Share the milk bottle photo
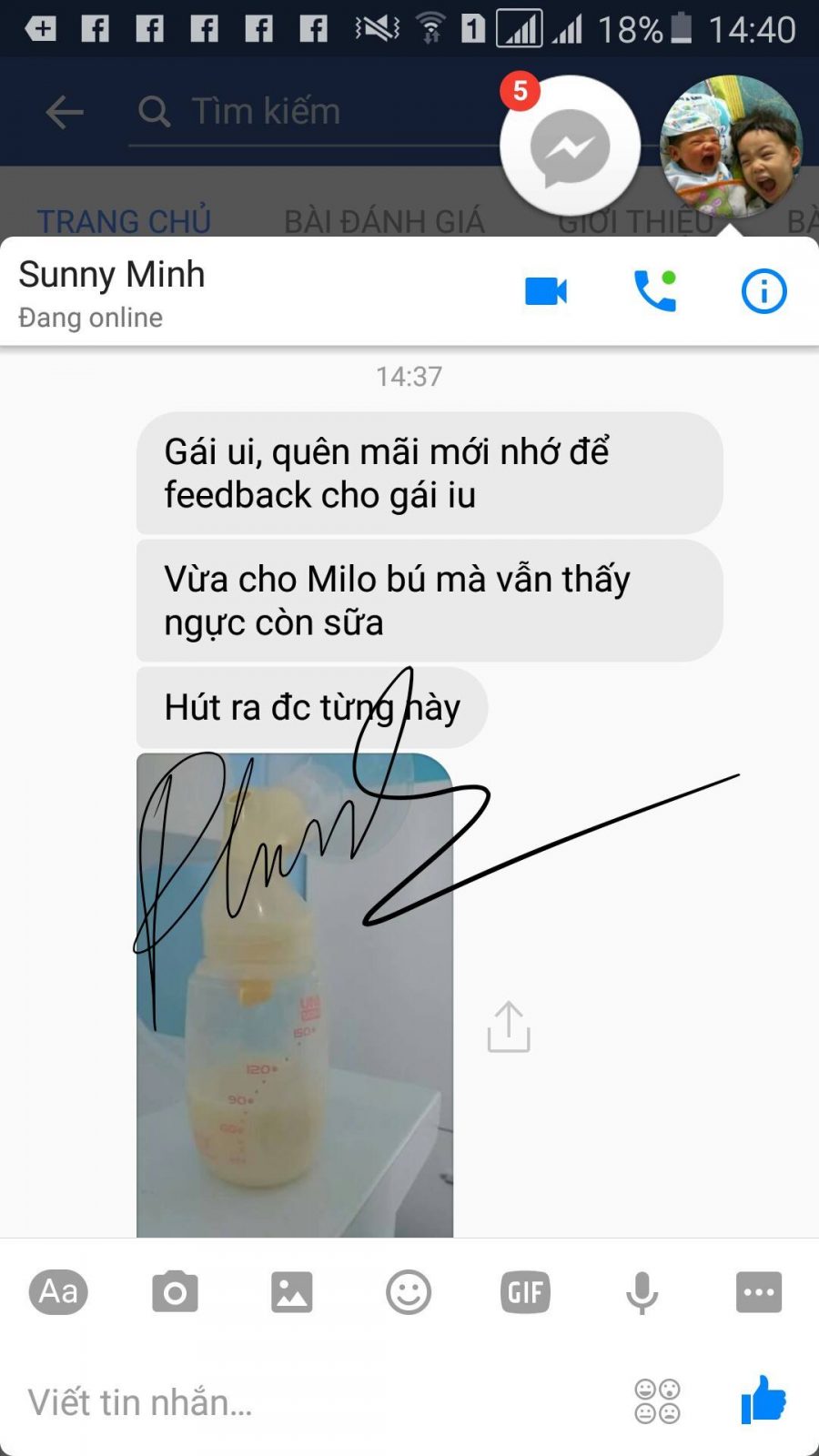 (x=509, y=1027)
